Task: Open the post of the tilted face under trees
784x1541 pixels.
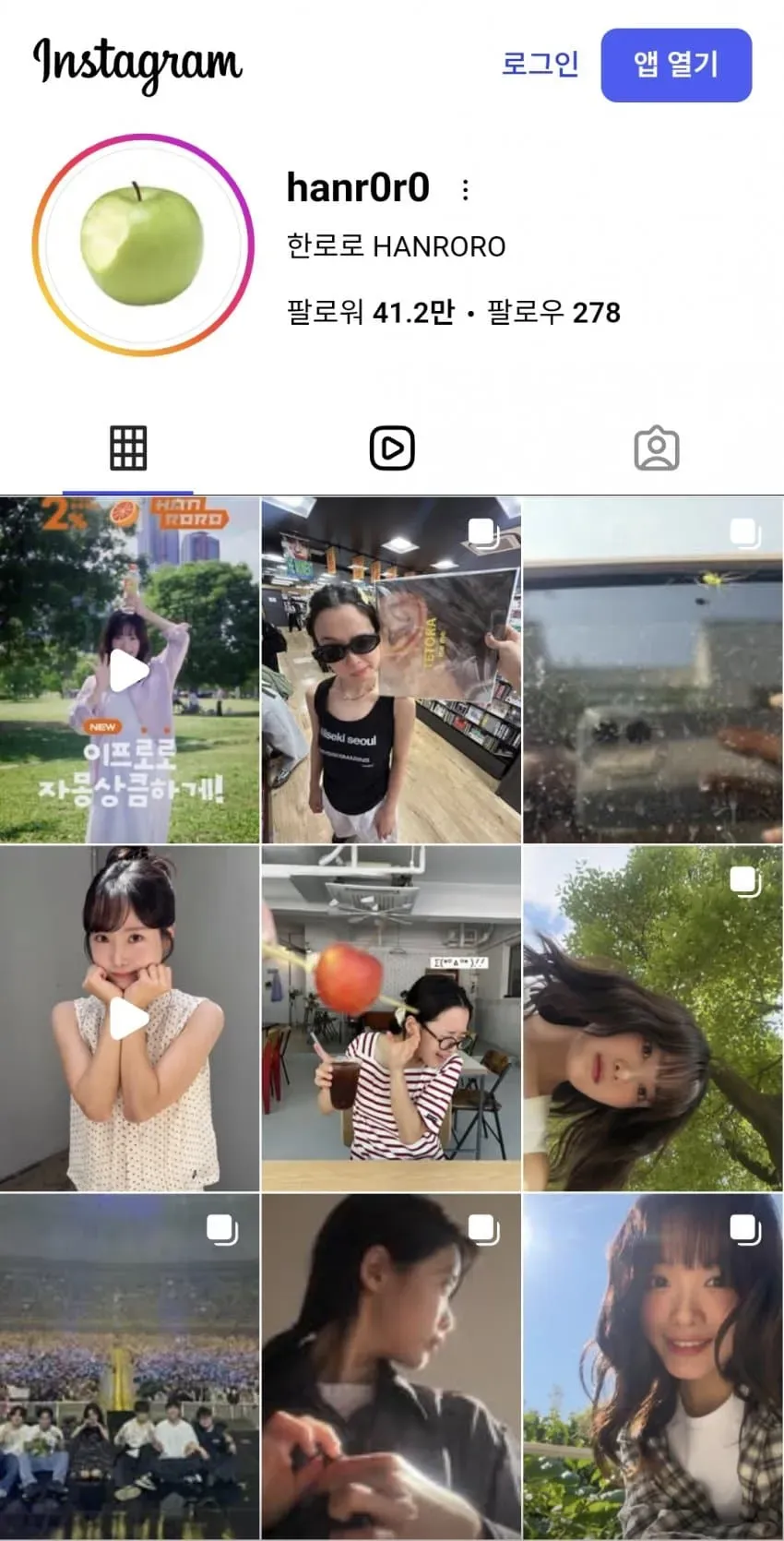Action: (x=653, y=1018)
